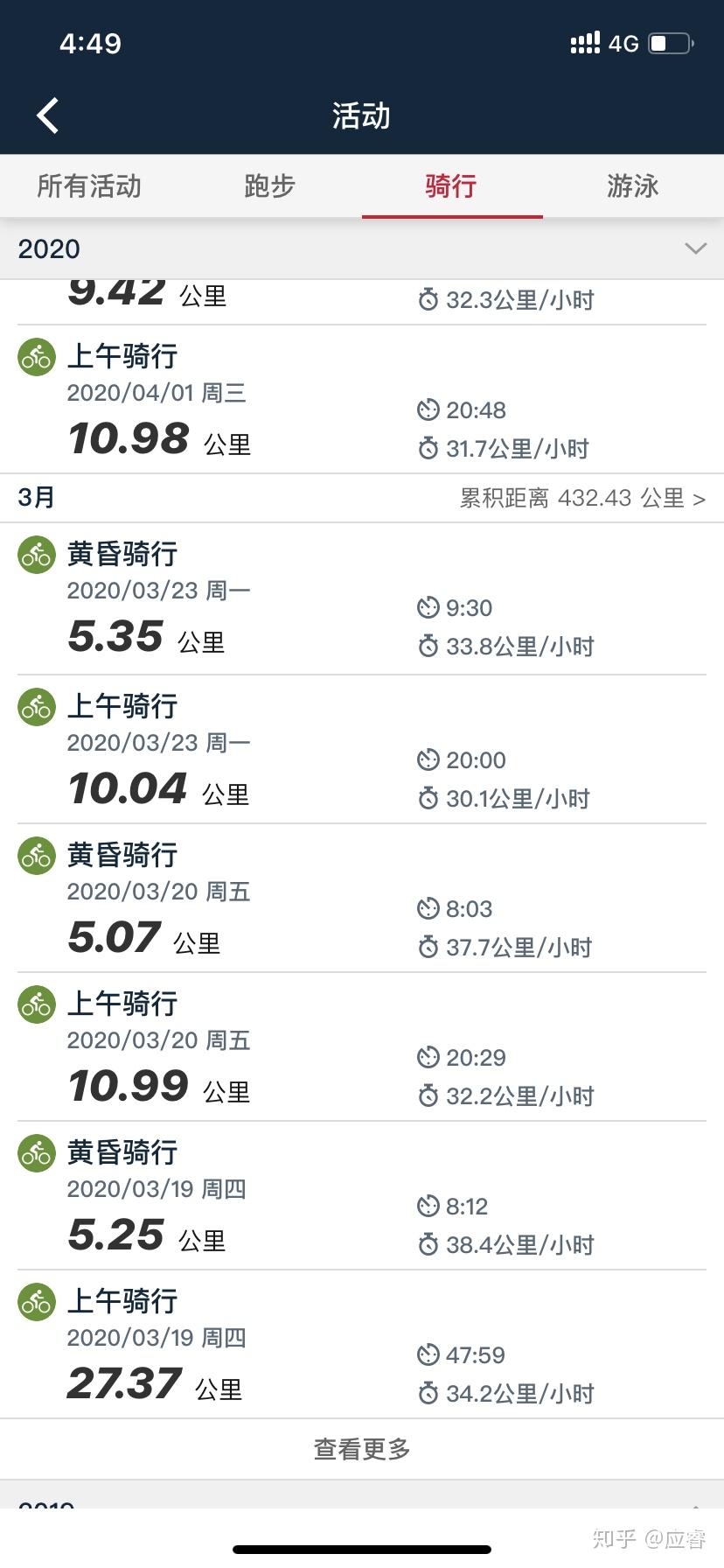The height and width of the screenshot is (1568, 724).
Task: Open the 10.04 公里 上午骑行 on 03/23
Action: click(362, 750)
